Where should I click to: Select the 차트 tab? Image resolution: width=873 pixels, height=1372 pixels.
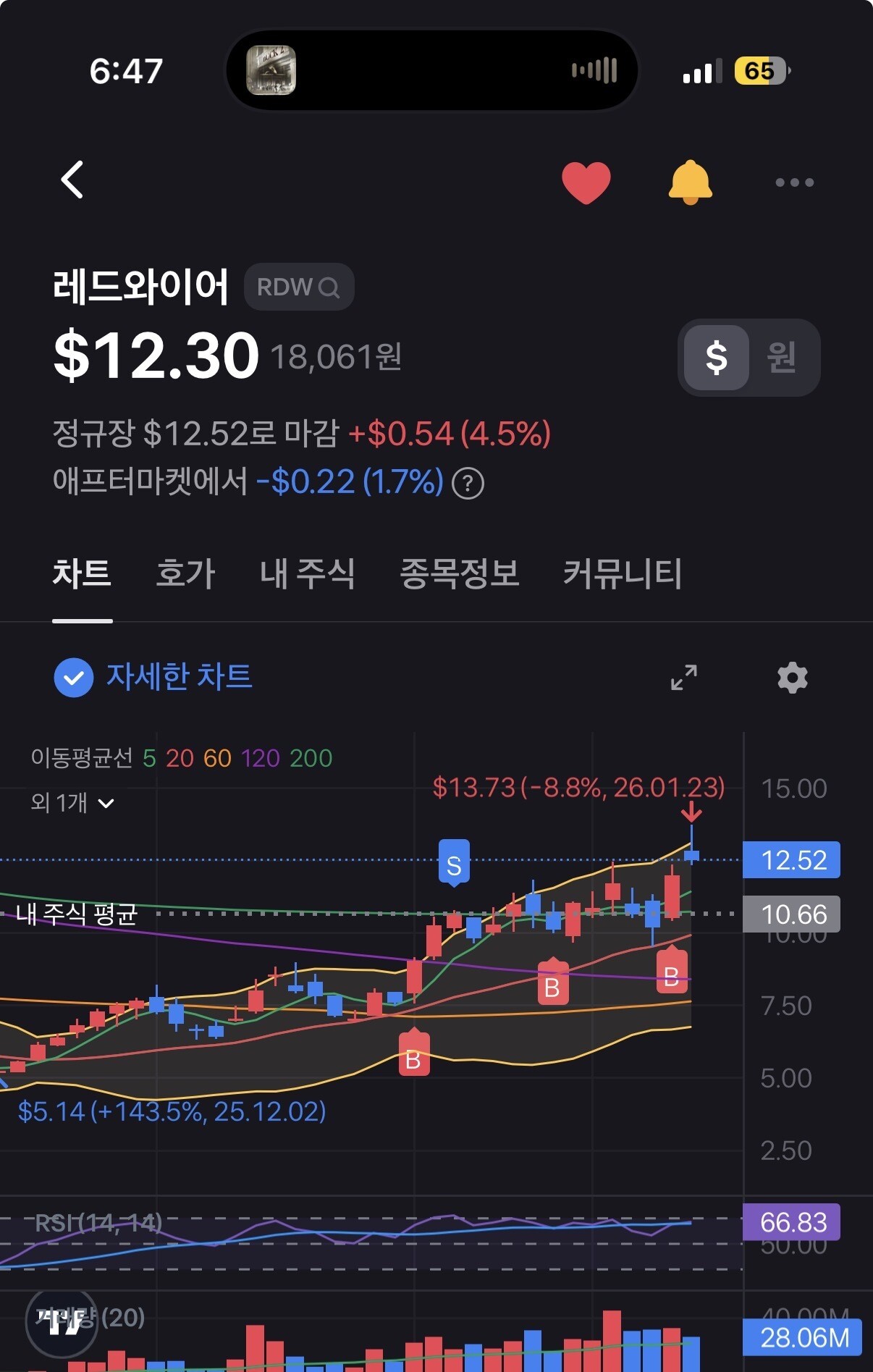point(82,573)
